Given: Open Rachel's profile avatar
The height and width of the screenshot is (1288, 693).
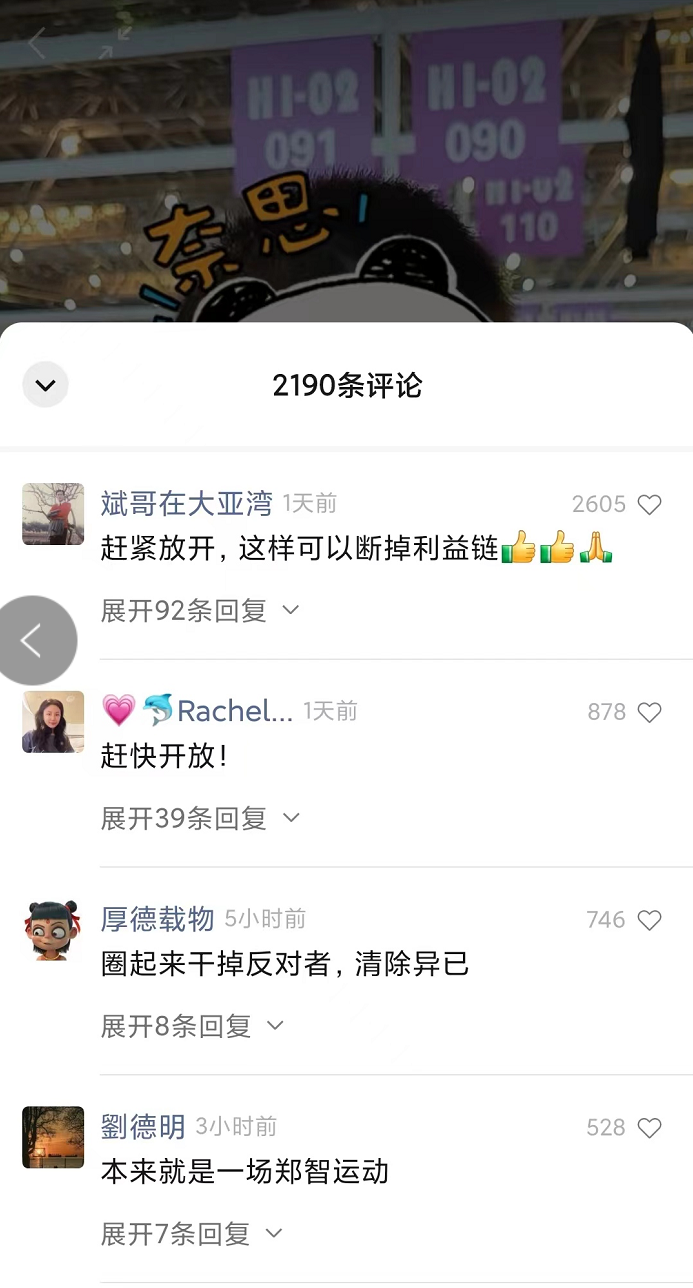Looking at the screenshot, I should [x=53, y=721].
